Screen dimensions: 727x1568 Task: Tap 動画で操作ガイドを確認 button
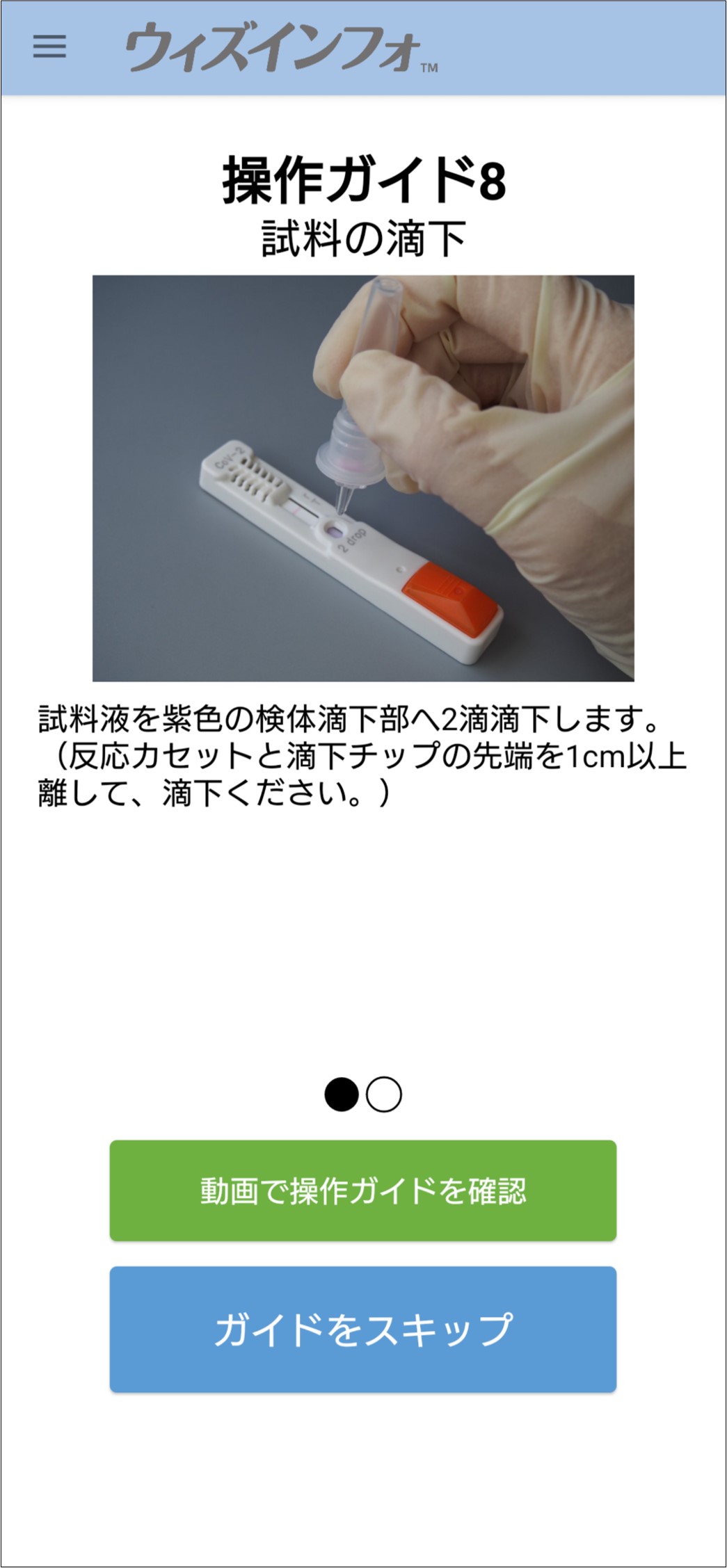[362, 1190]
